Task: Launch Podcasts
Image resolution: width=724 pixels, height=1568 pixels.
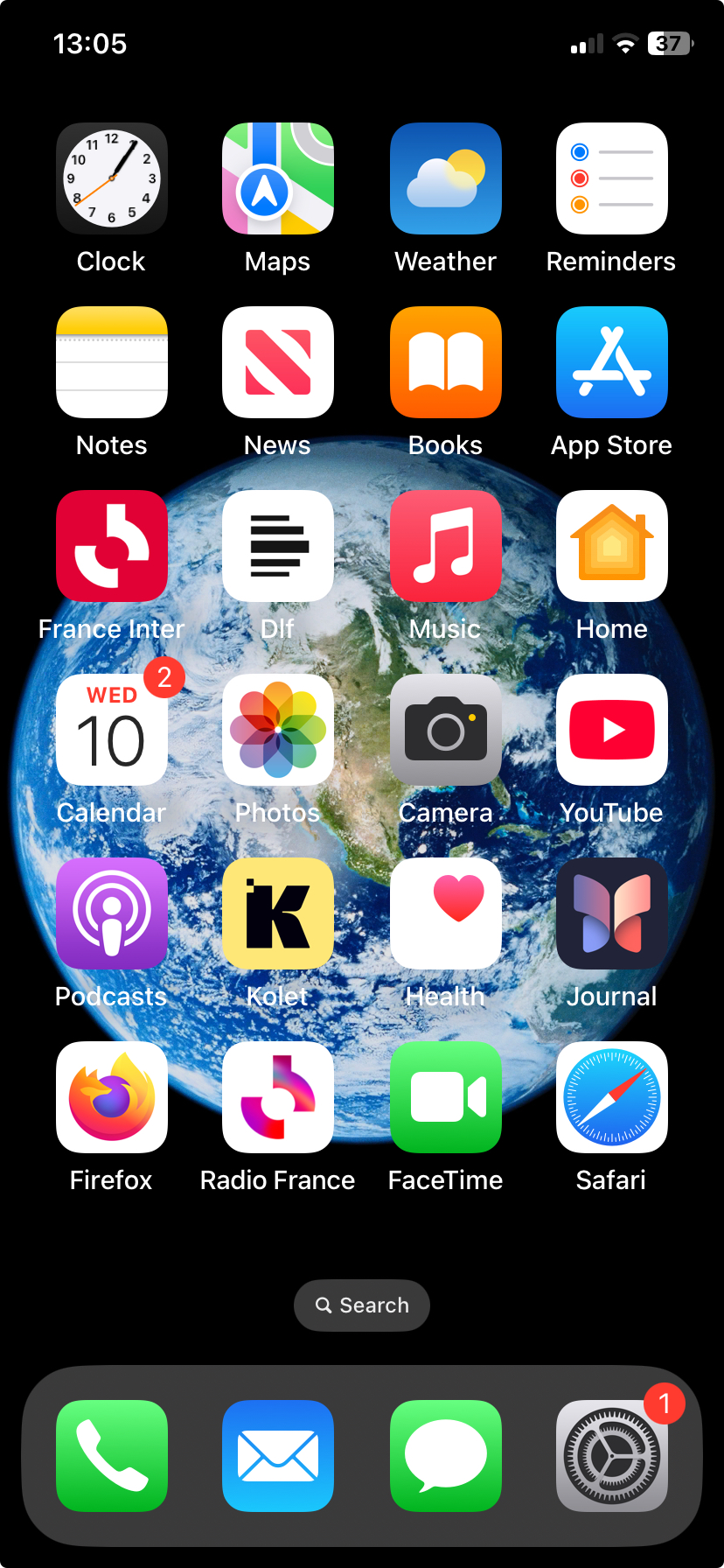Action: 111,913
